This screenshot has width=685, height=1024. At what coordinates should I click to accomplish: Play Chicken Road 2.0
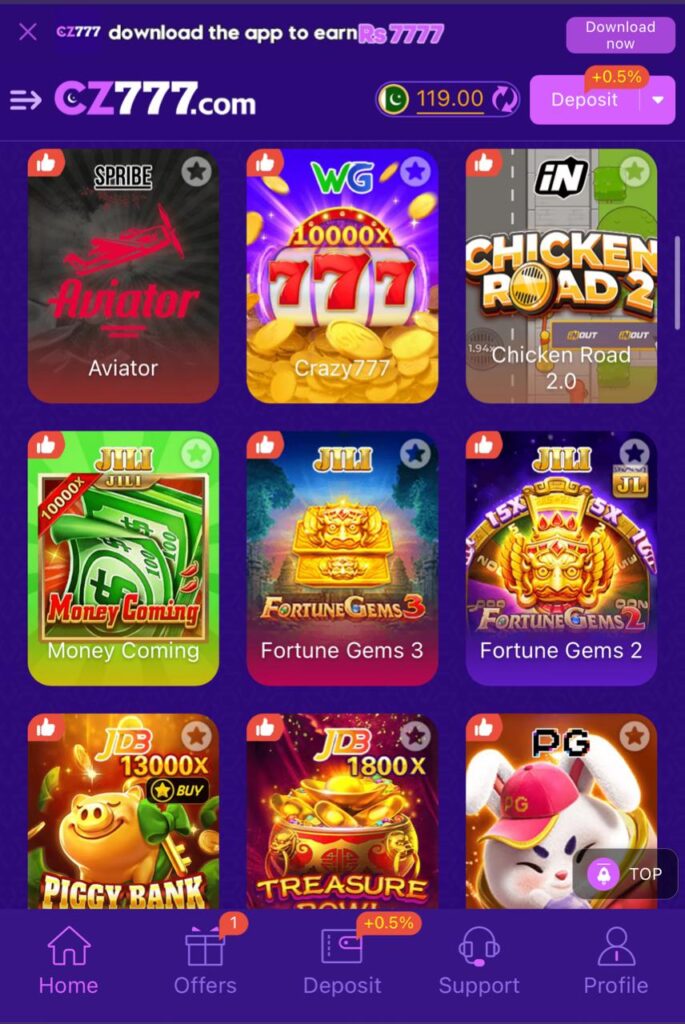(561, 275)
